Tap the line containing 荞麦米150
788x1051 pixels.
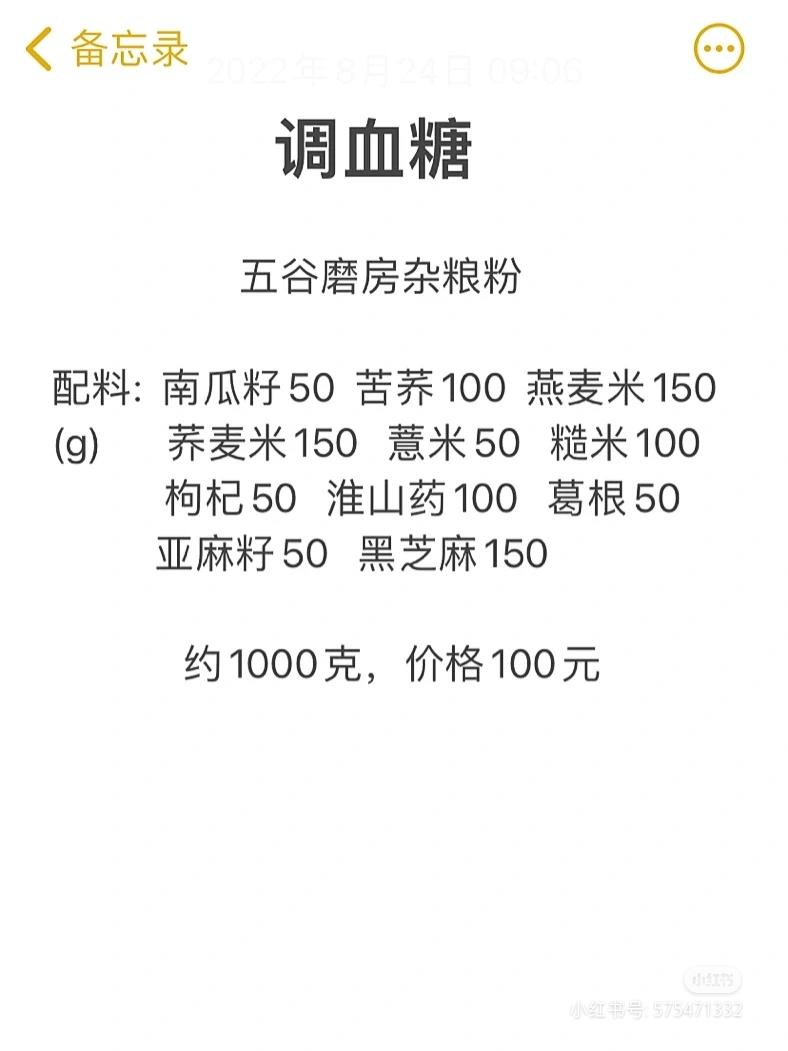(x=260, y=441)
